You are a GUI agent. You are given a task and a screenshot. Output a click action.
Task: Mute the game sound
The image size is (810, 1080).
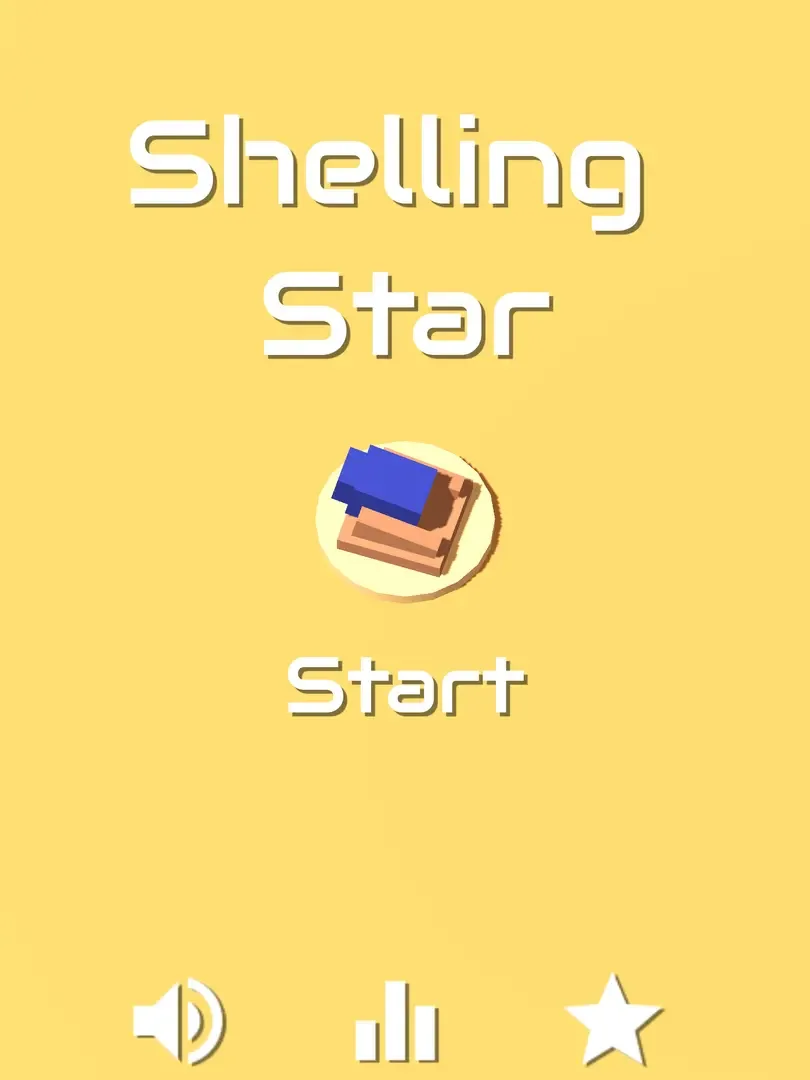point(178,1022)
